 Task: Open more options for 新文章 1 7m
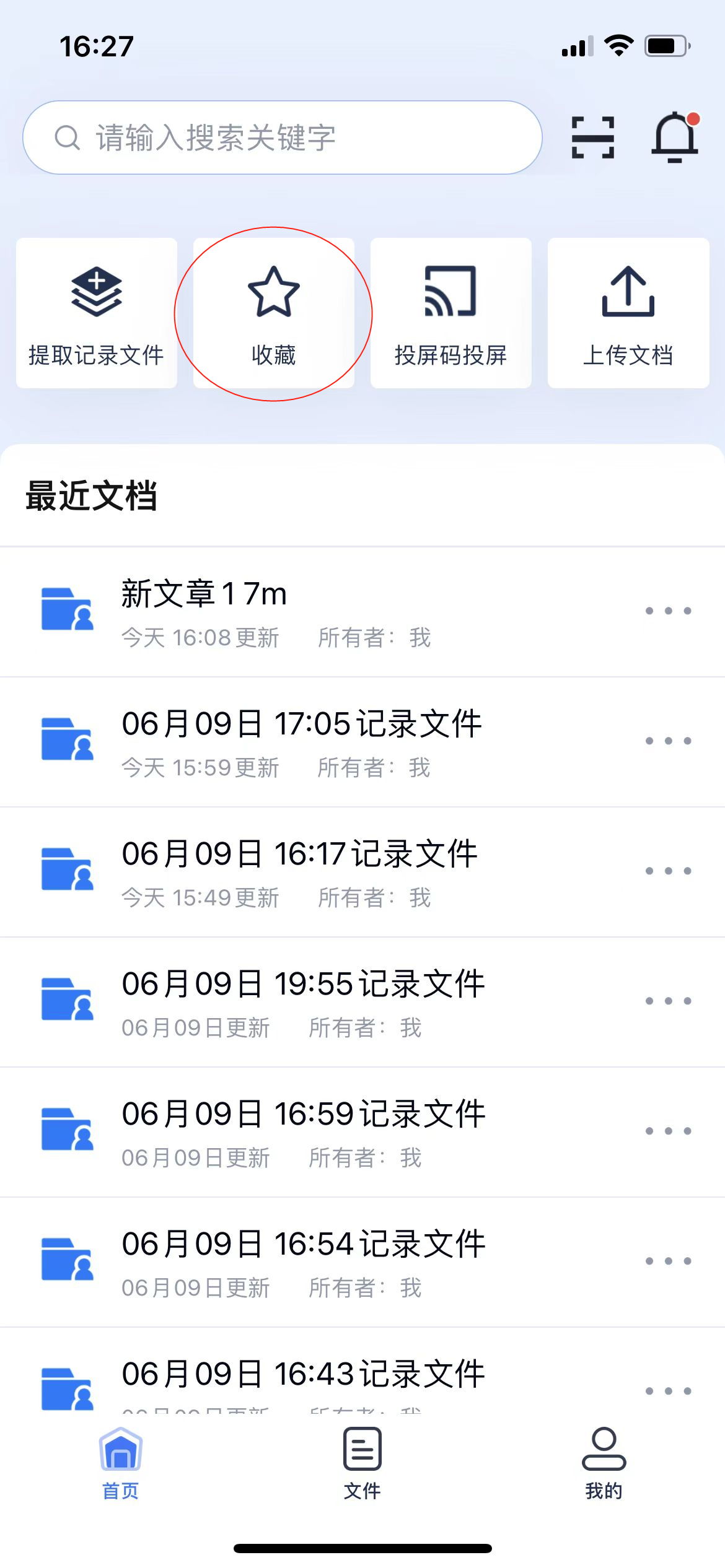(668, 611)
